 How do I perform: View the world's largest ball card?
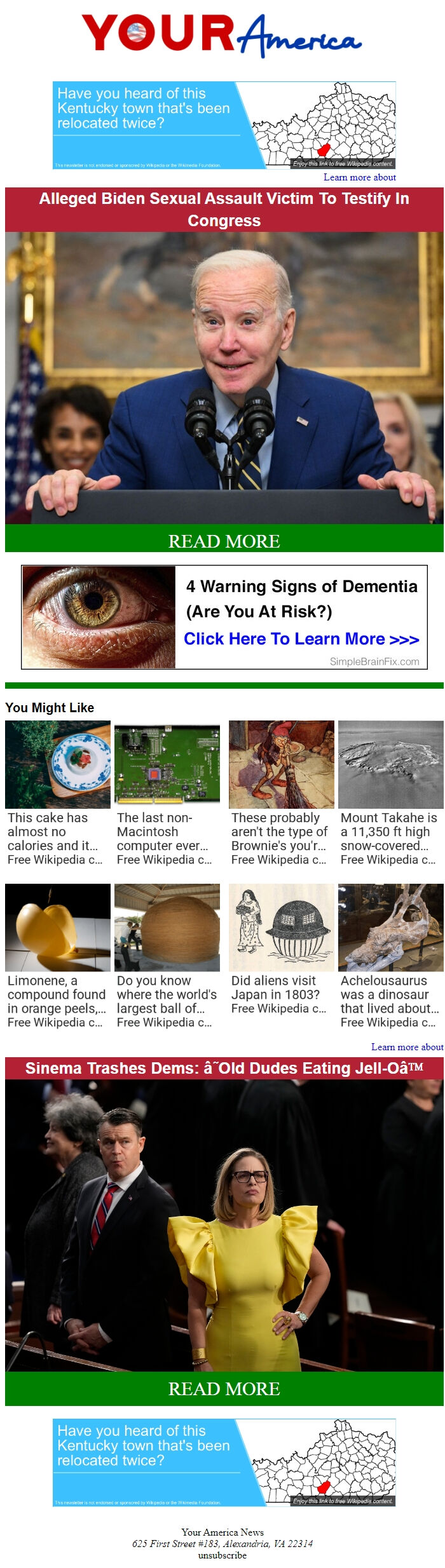click(167, 956)
